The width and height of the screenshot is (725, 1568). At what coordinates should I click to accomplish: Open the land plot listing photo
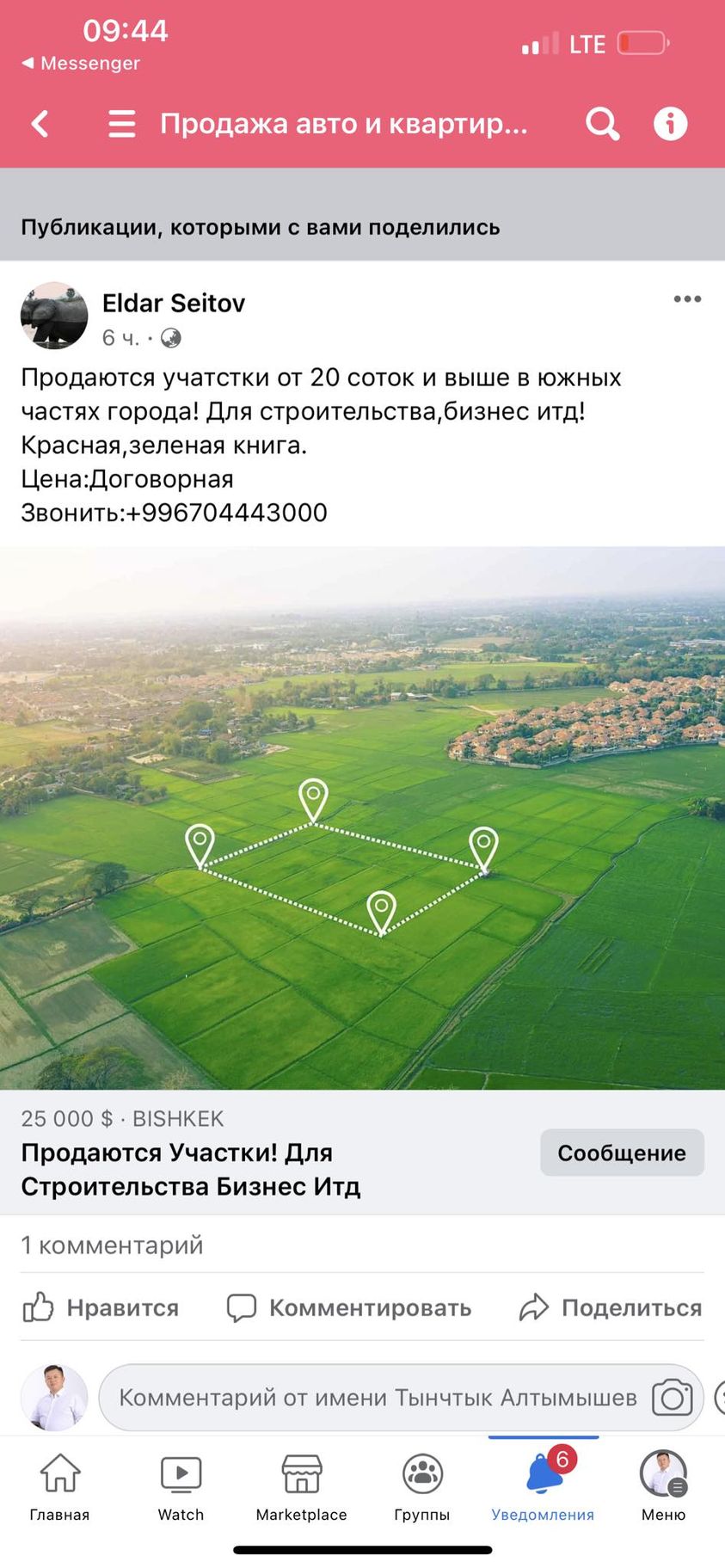point(362,817)
